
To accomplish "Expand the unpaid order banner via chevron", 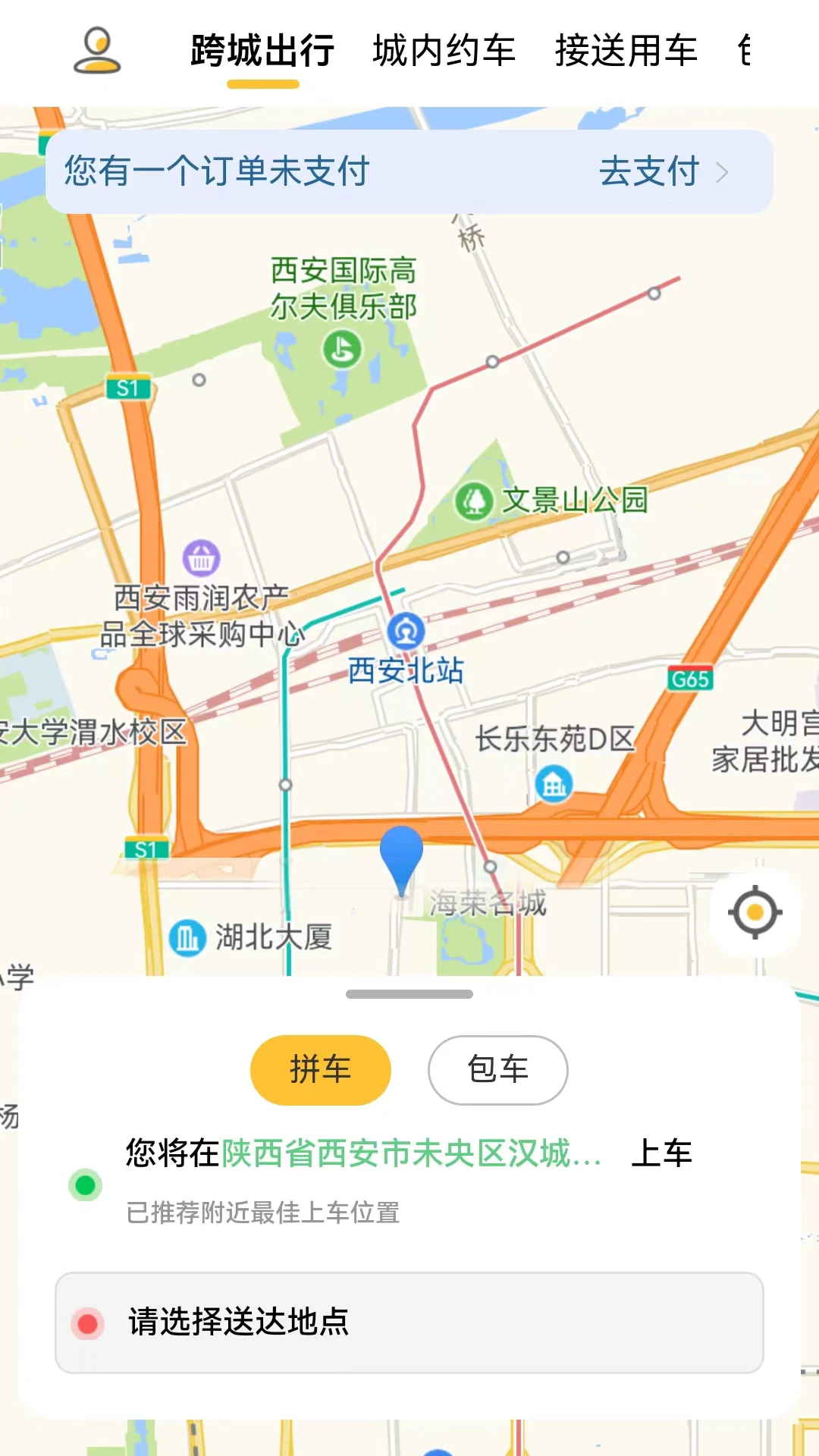I will (x=723, y=173).
